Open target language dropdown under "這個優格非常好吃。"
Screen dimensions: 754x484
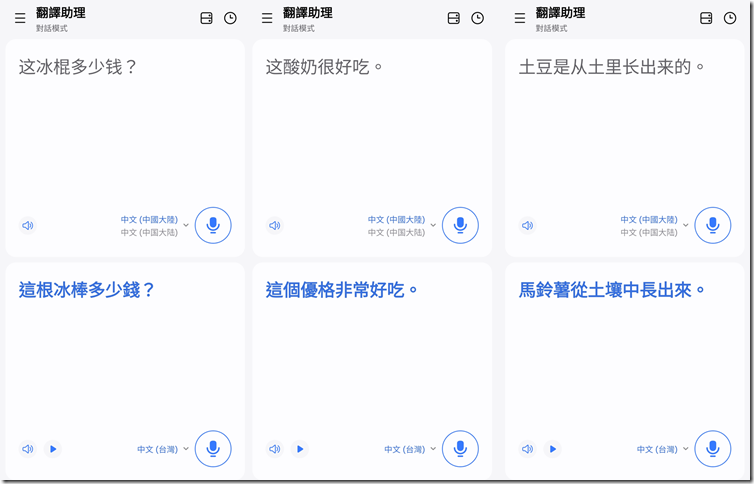(409, 449)
